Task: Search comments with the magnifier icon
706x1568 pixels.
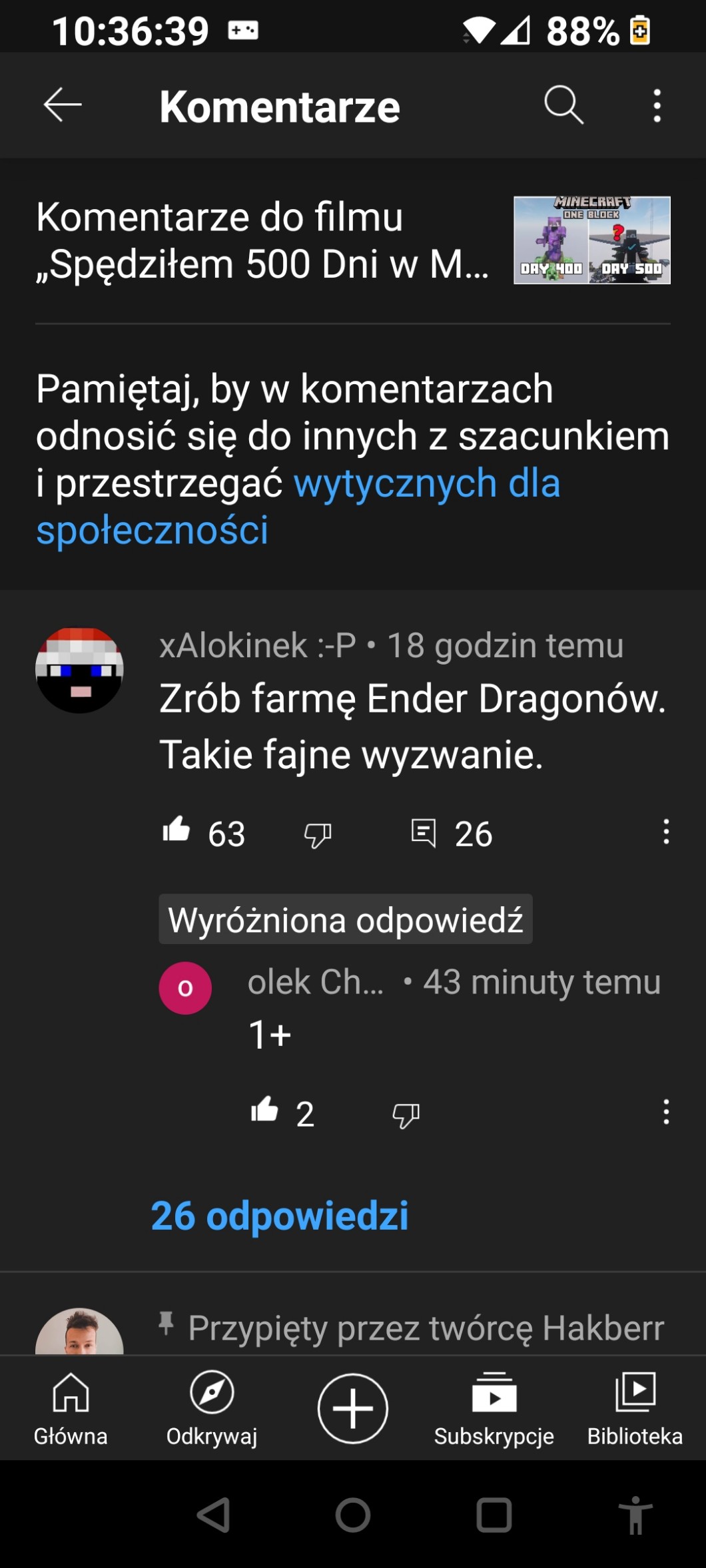Action: click(563, 105)
